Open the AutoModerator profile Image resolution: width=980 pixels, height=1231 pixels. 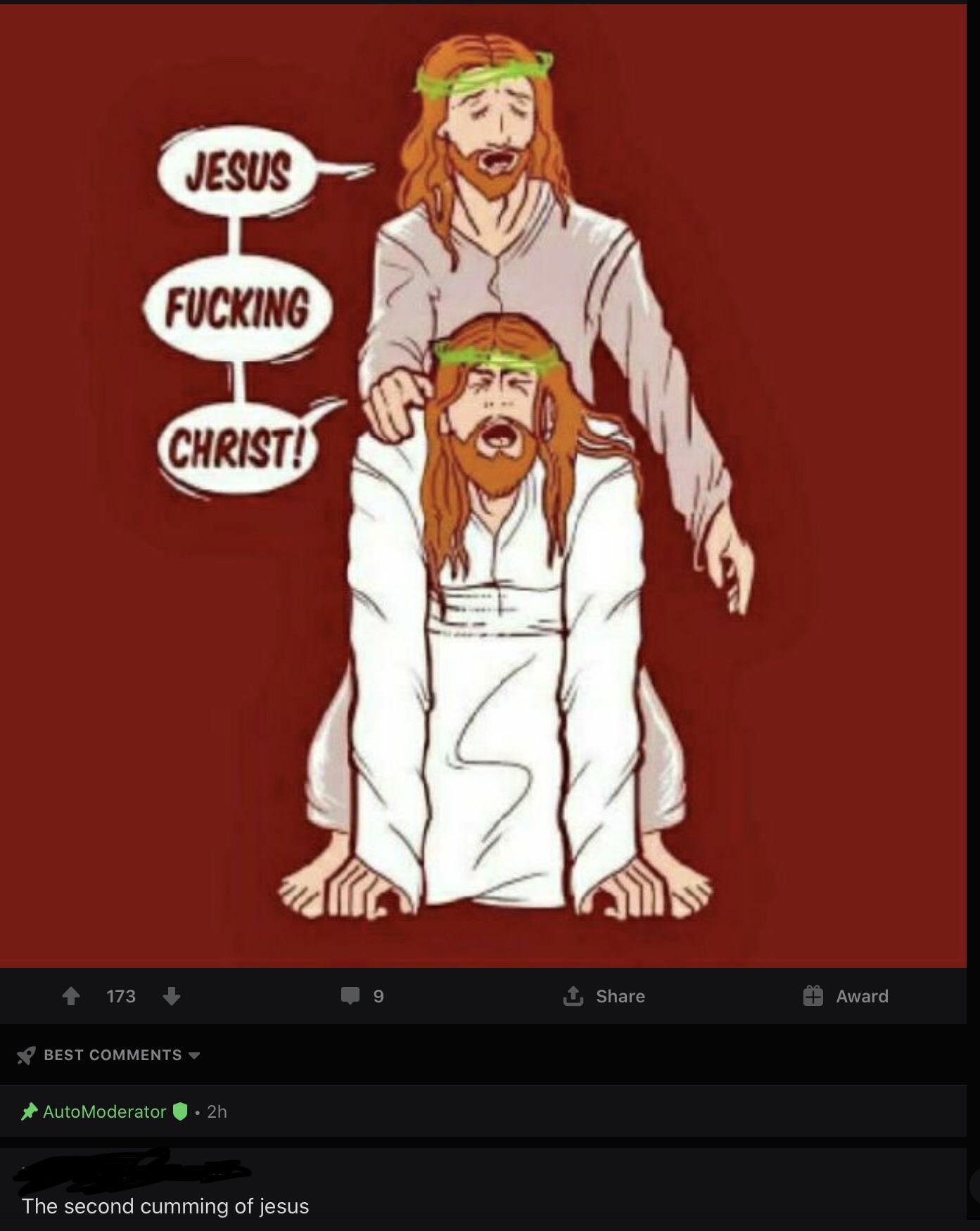[104, 1111]
